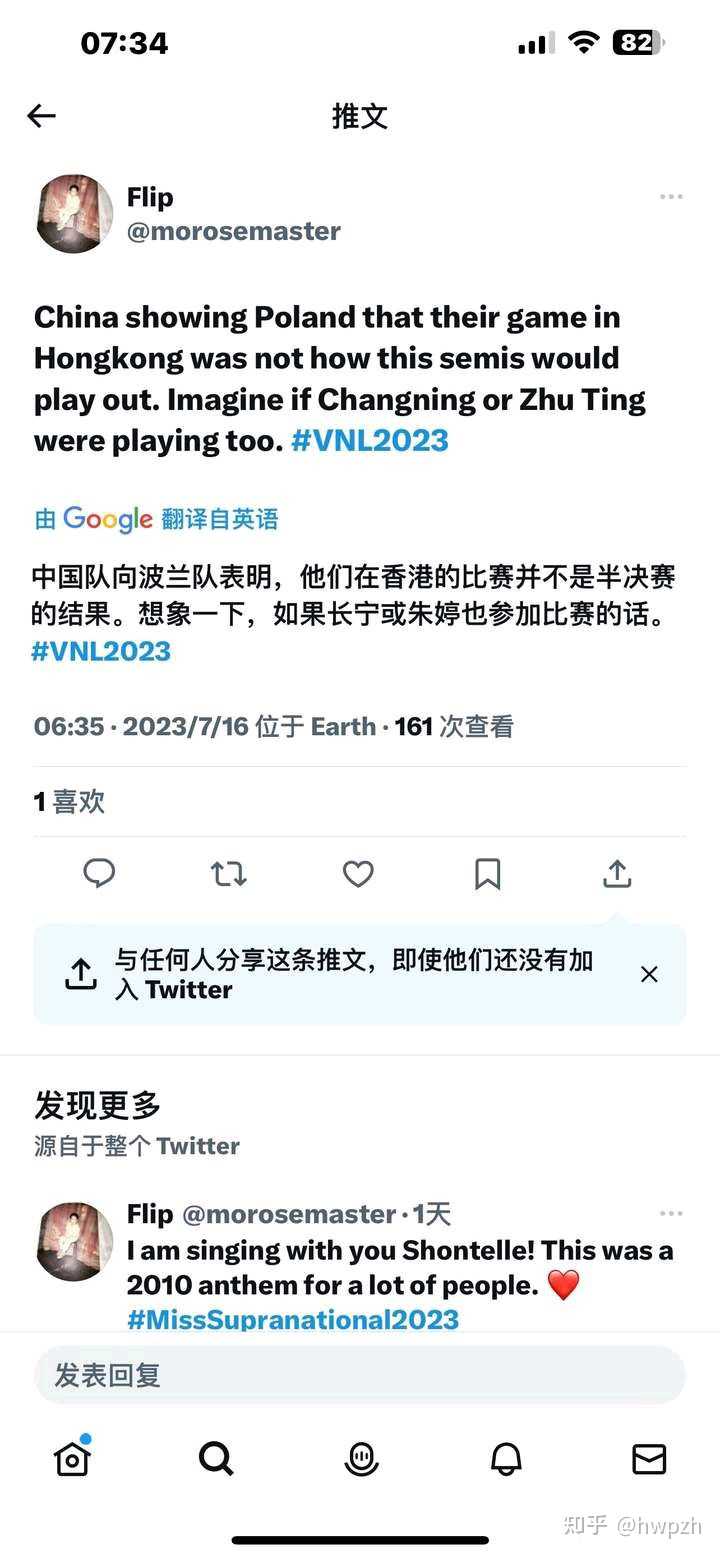The width and height of the screenshot is (720, 1558).
Task: Open overflow menu on the Shontelle tweet
Action: tap(671, 1214)
